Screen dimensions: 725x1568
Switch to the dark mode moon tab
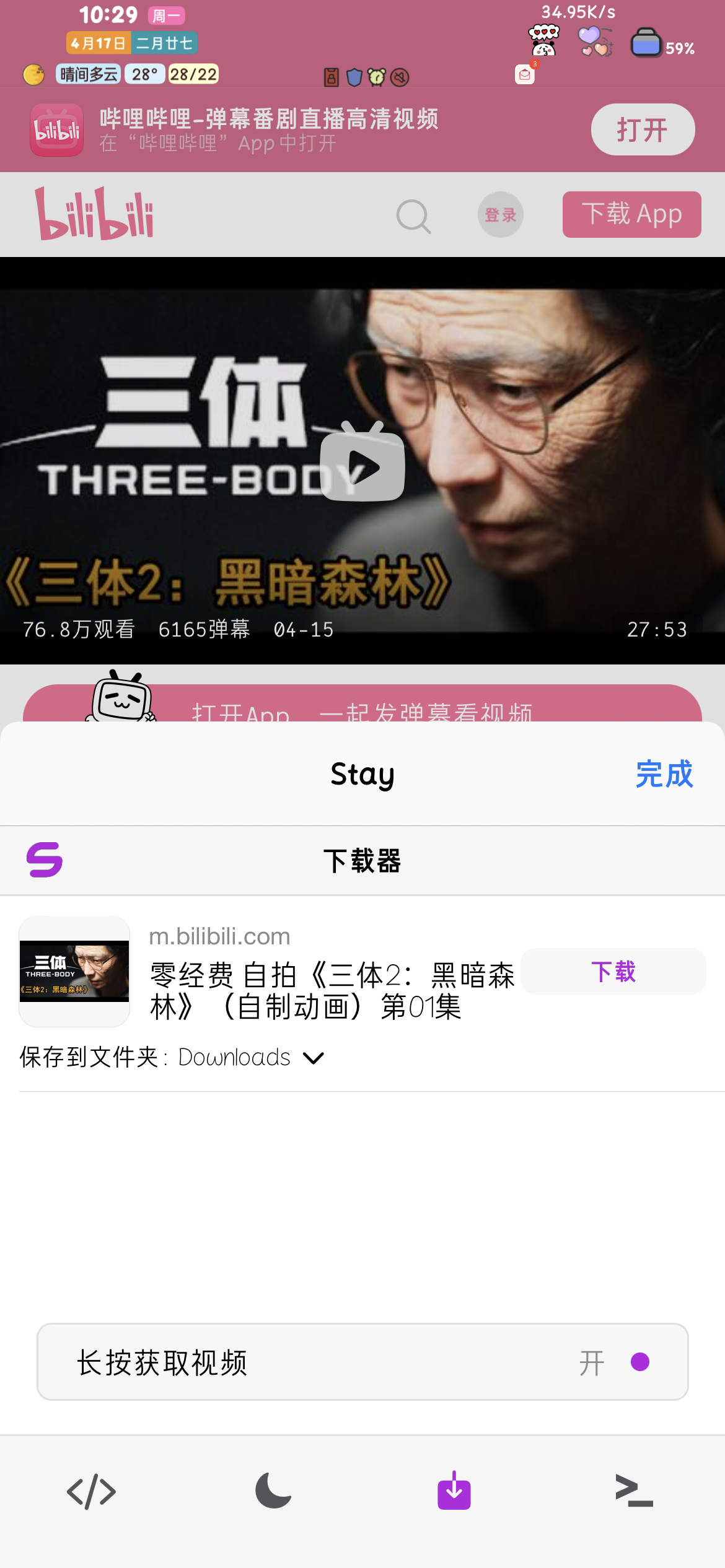[x=273, y=1491]
